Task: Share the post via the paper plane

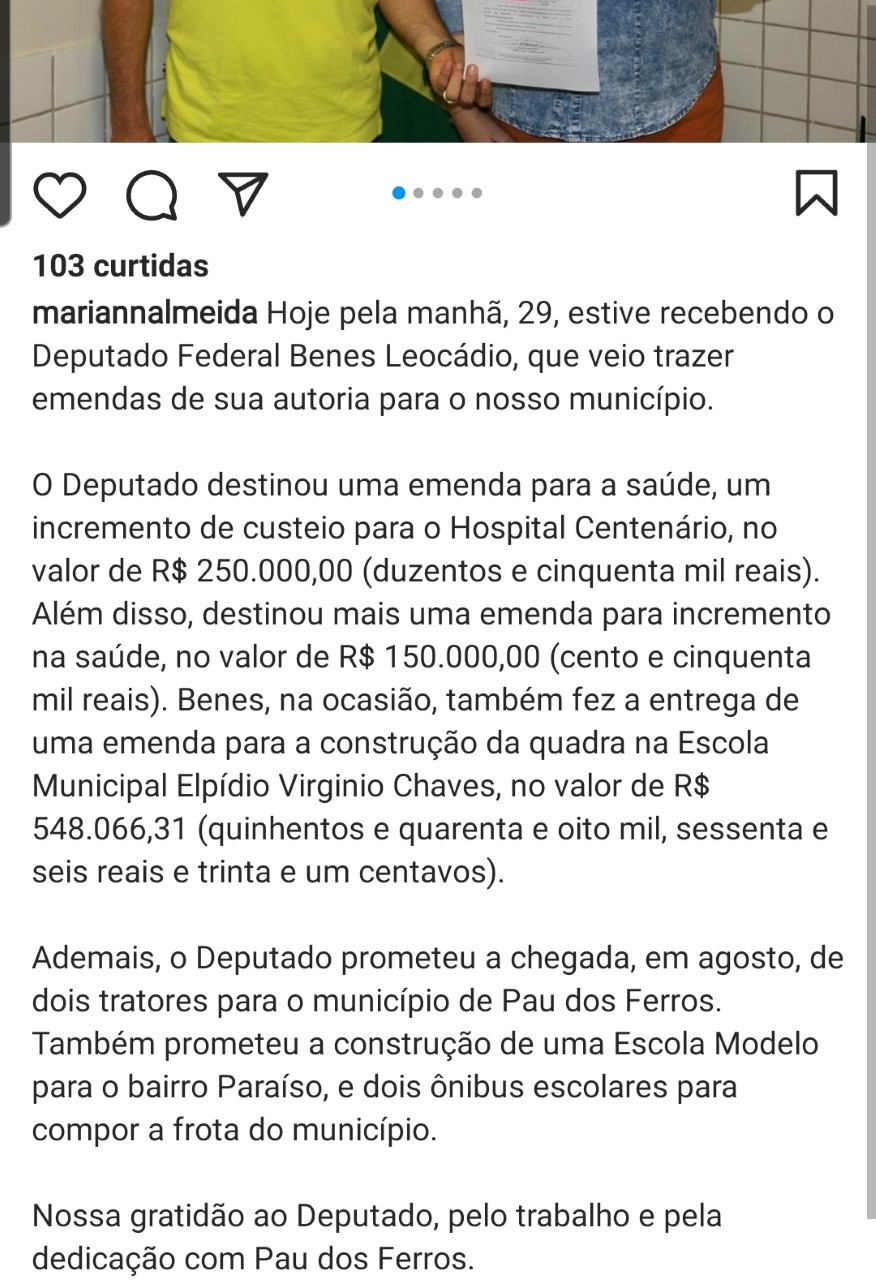Action: pos(241,194)
